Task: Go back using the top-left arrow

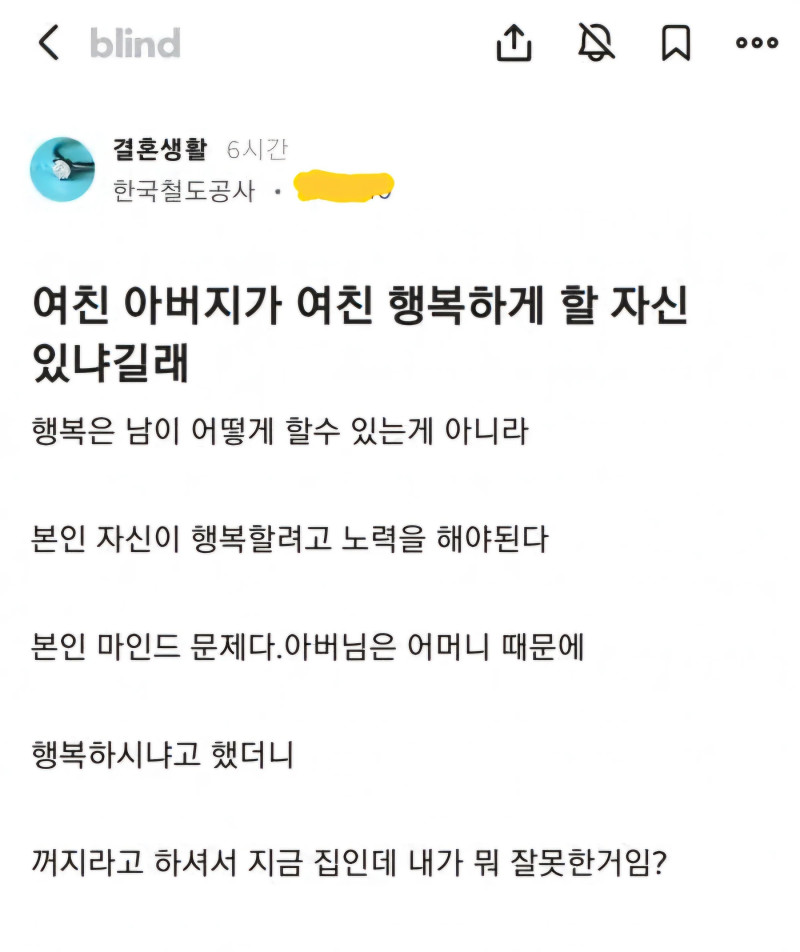Action: [x=48, y=43]
